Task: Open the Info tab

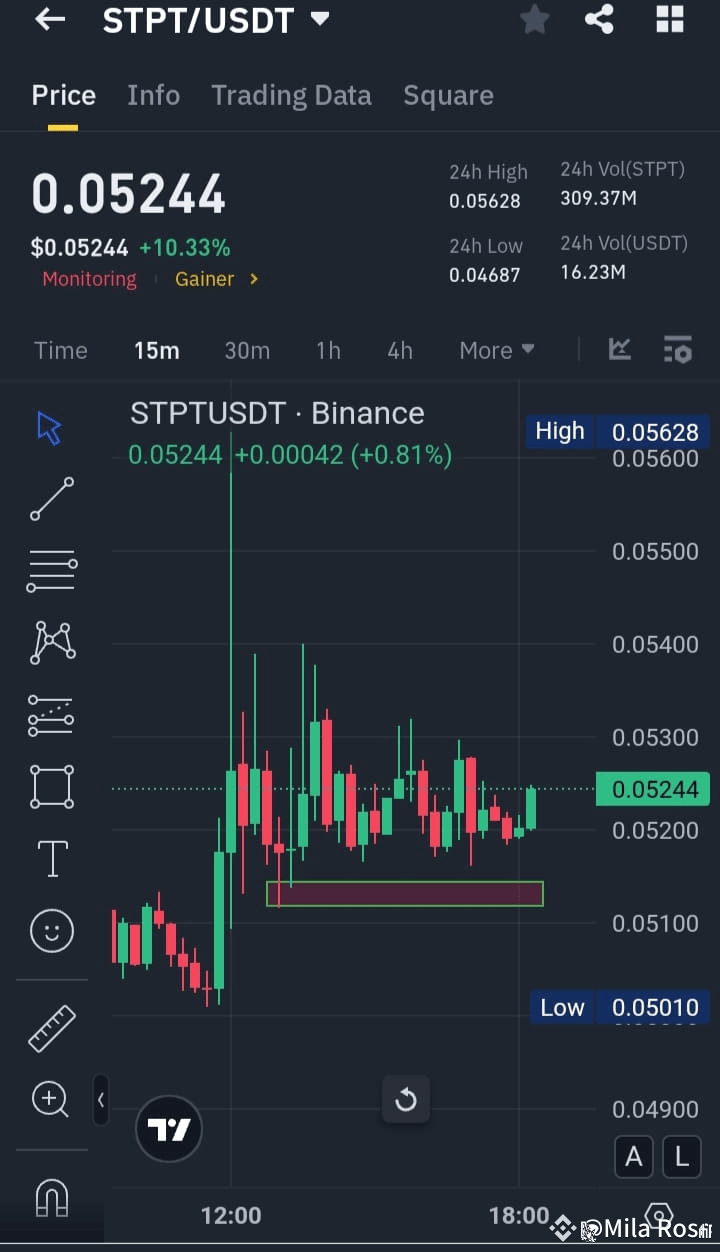Action: tap(153, 95)
